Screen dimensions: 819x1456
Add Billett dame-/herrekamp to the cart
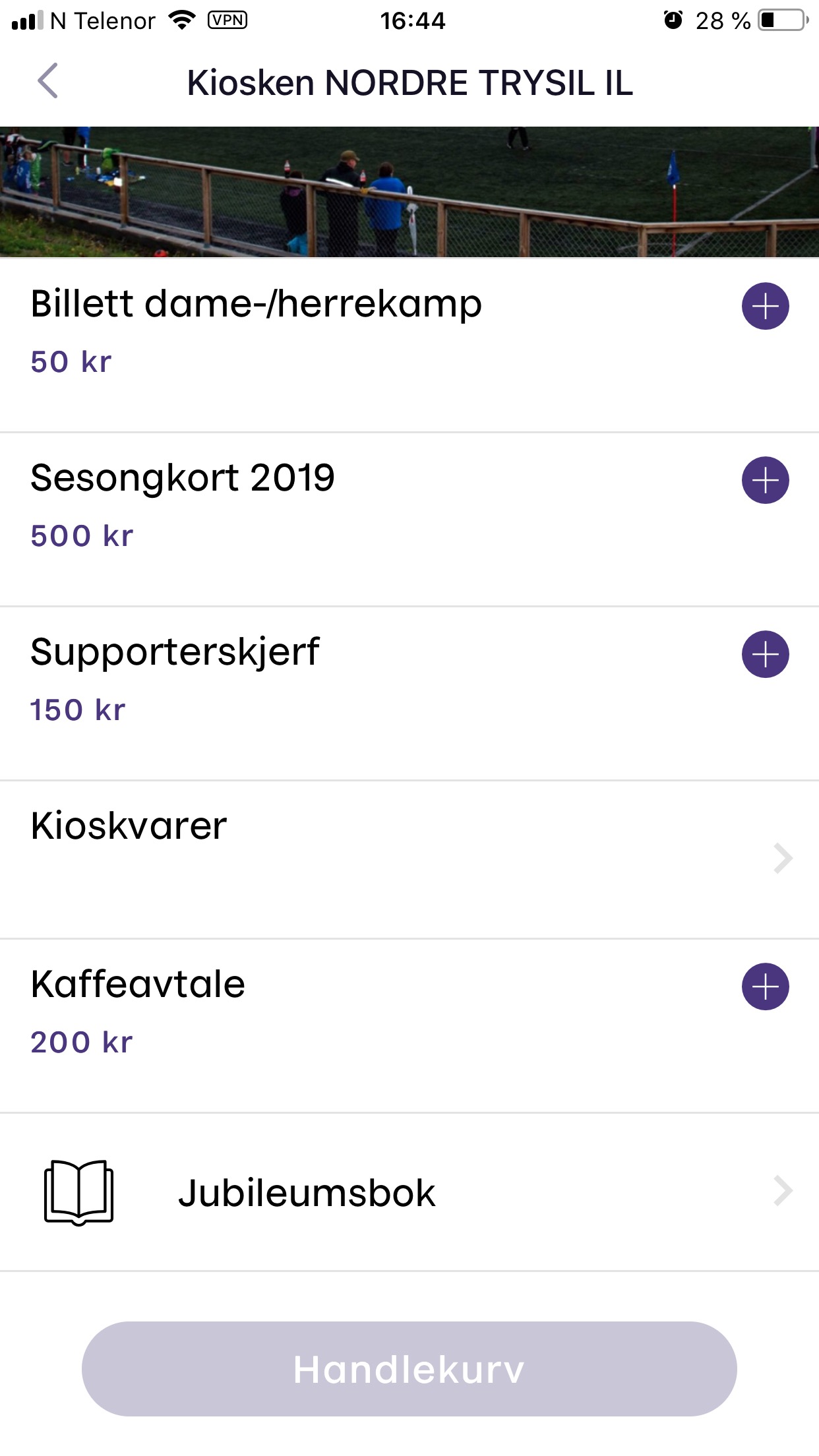point(765,306)
